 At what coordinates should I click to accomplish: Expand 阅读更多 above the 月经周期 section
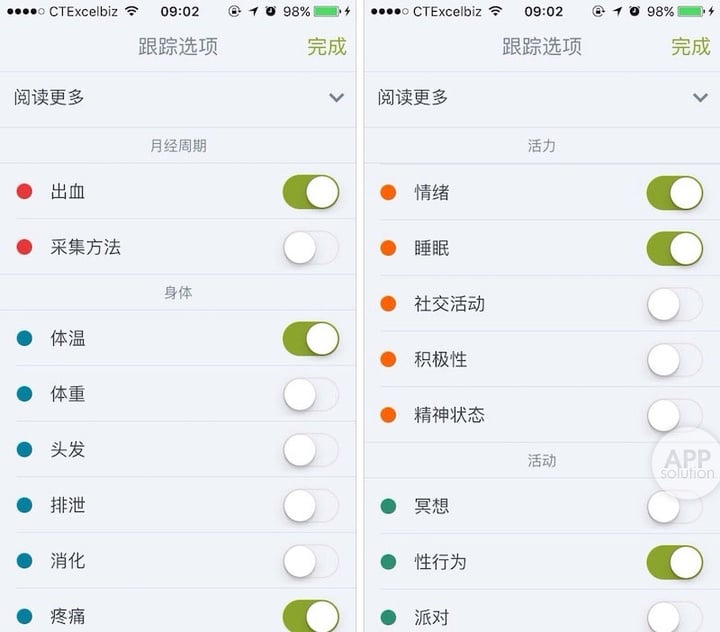point(336,98)
